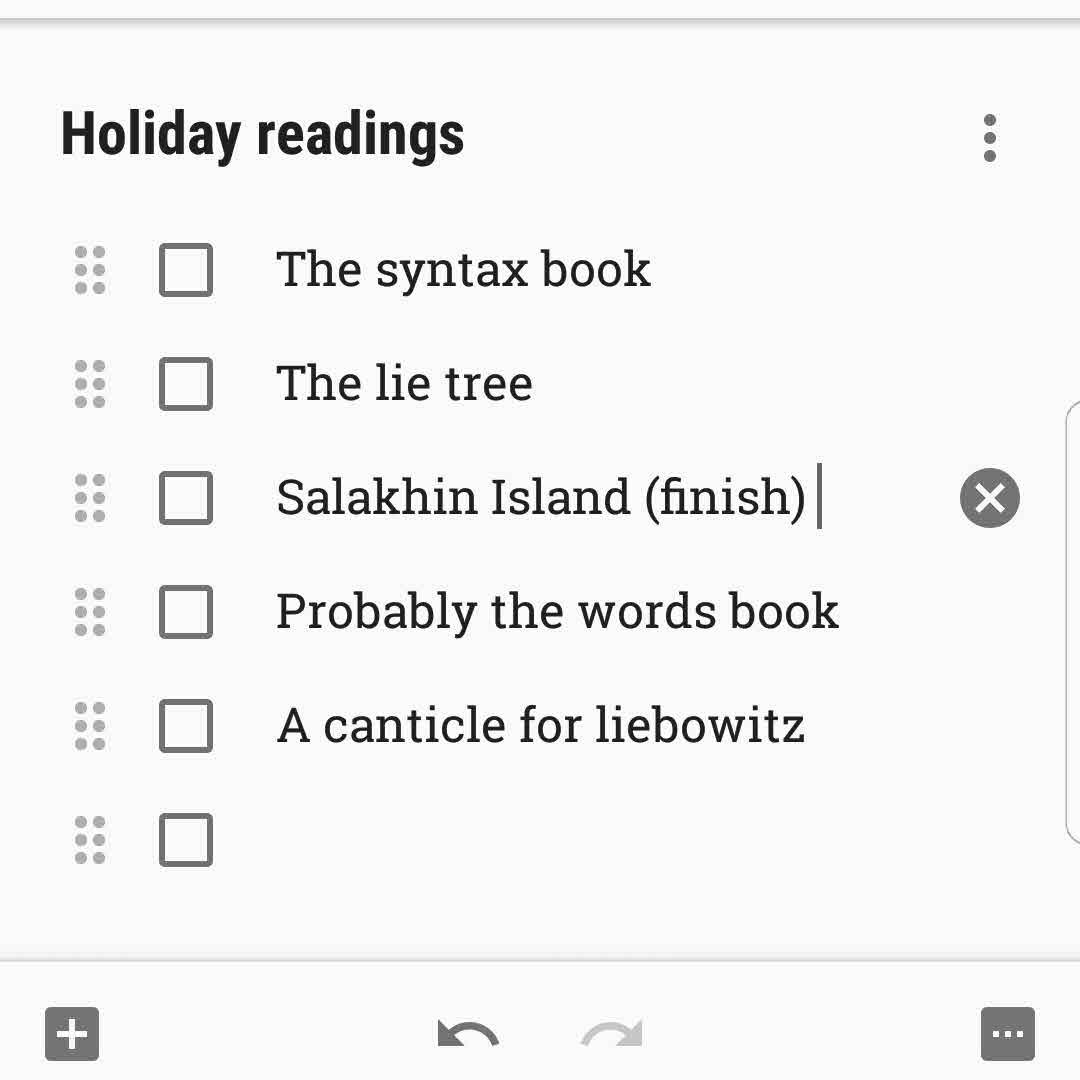Image resolution: width=1080 pixels, height=1080 pixels.
Task: Mark The lie tree as done
Action: click(186, 384)
